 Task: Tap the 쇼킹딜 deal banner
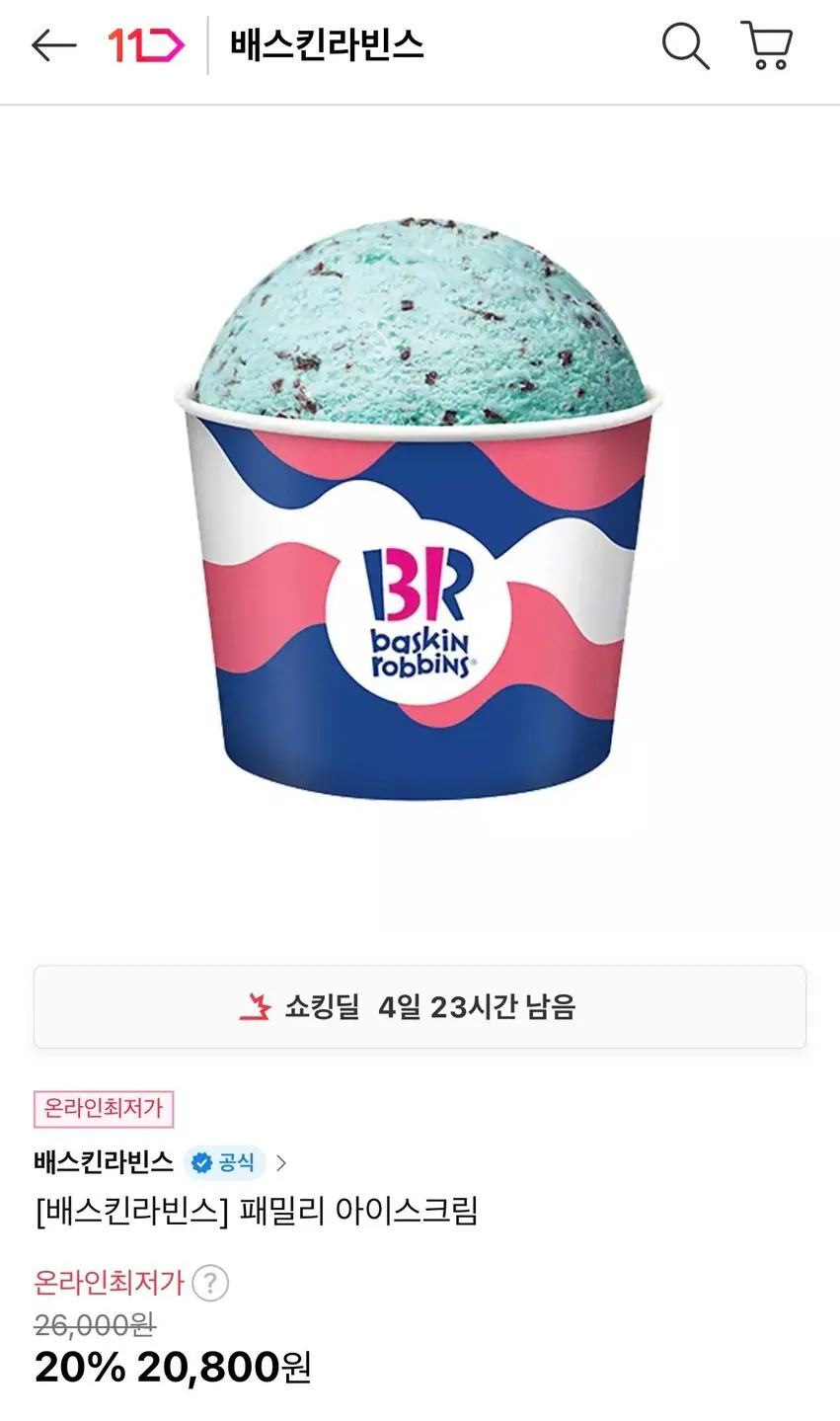click(420, 1005)
